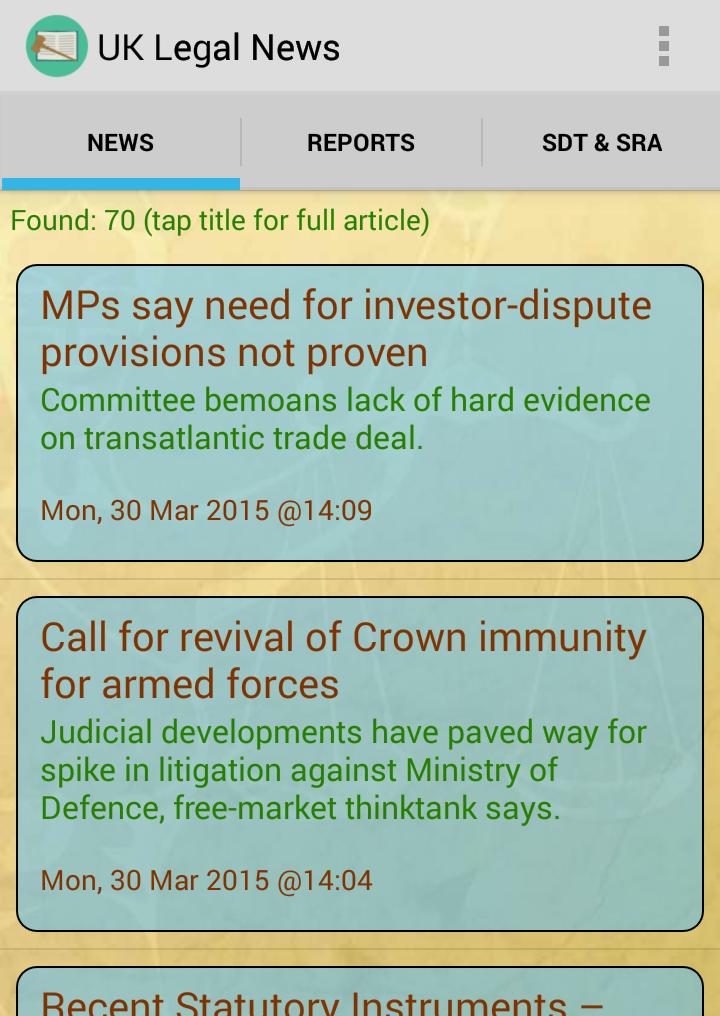Click the 14:09 timestamp on first article

[x=205, y=510]
